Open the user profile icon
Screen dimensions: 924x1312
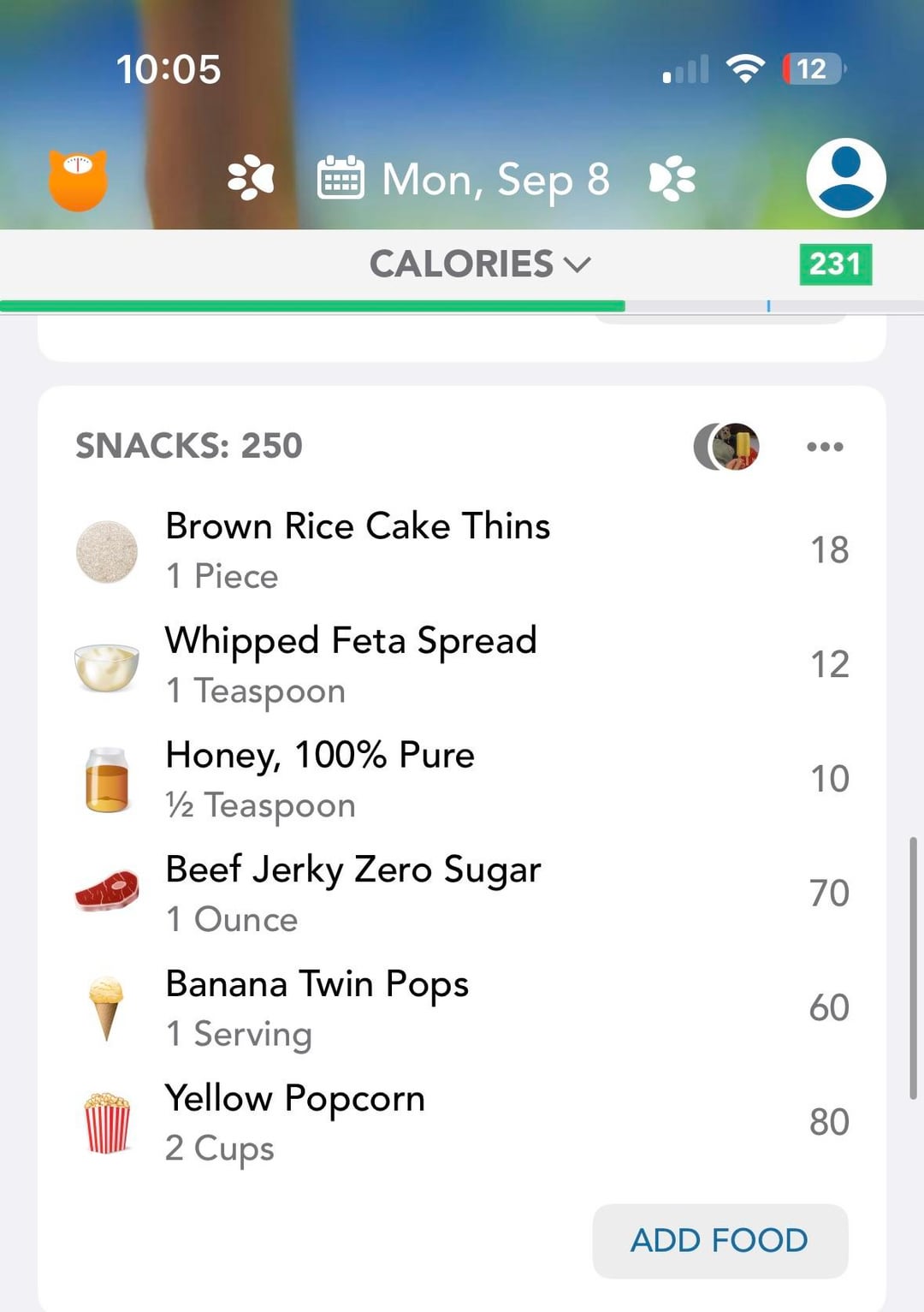coord(845,178)
